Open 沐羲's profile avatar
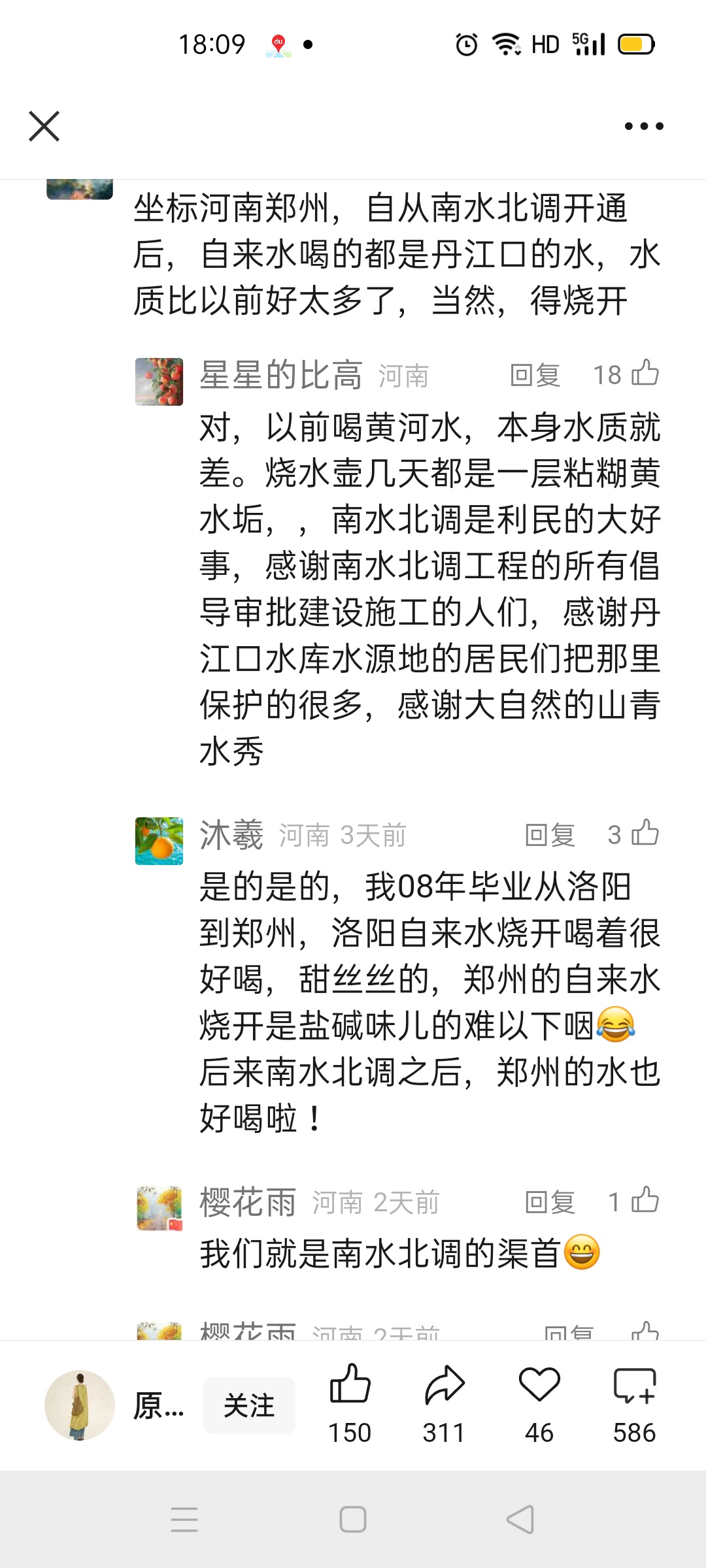706x1568 pixels. [x=159, y=841]
